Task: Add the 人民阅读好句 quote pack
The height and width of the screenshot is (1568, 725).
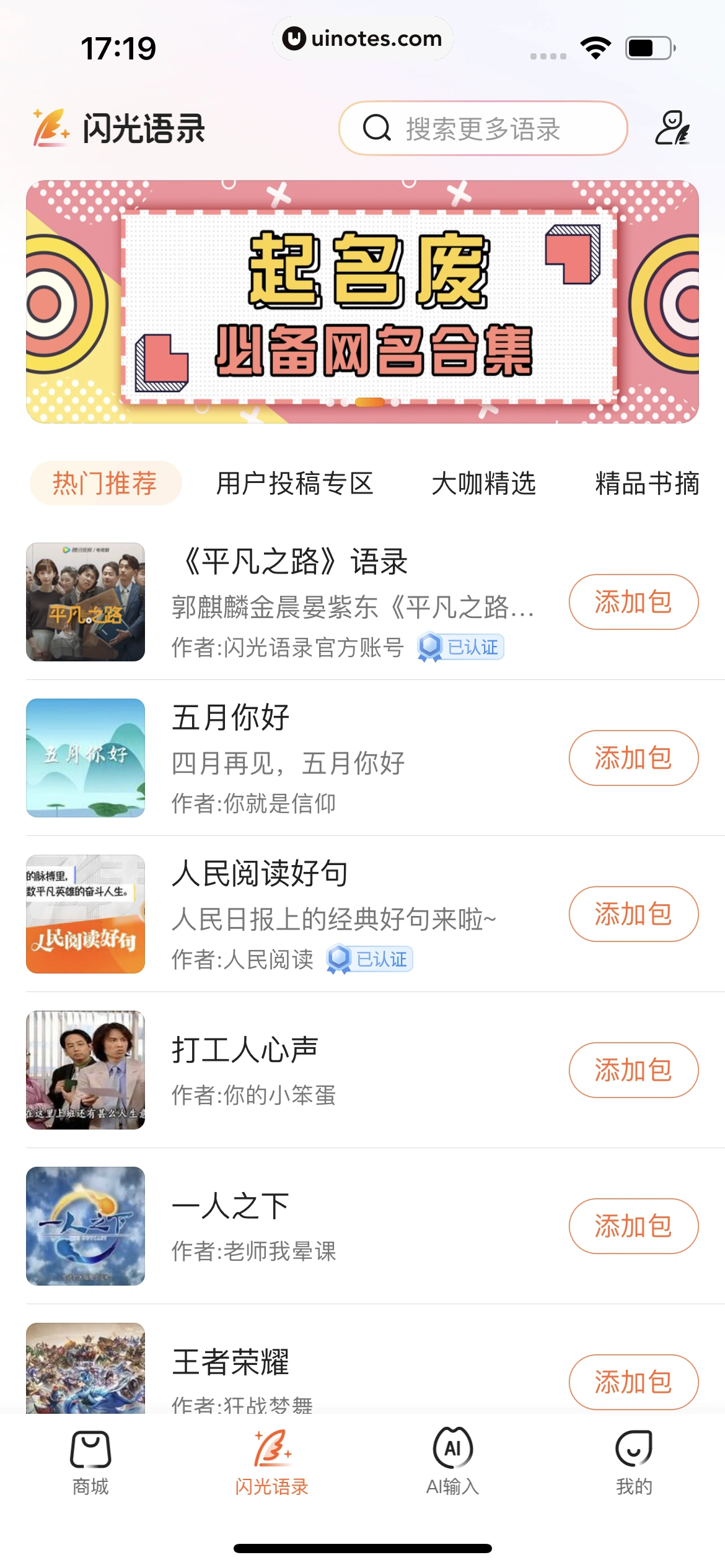Action: click(x=633, y=914)
